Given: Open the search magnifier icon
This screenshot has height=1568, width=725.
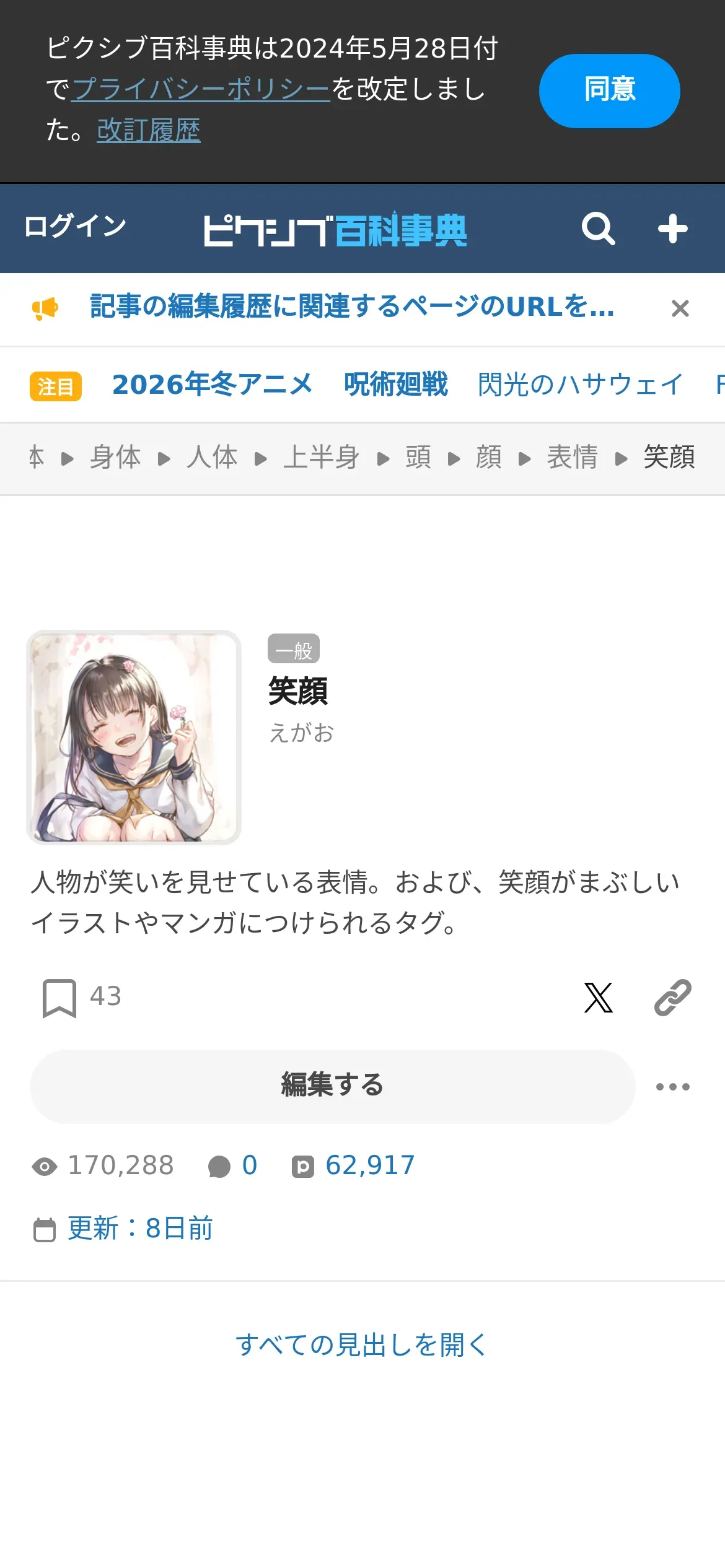Looking at the screenshot, I should 598,229.
